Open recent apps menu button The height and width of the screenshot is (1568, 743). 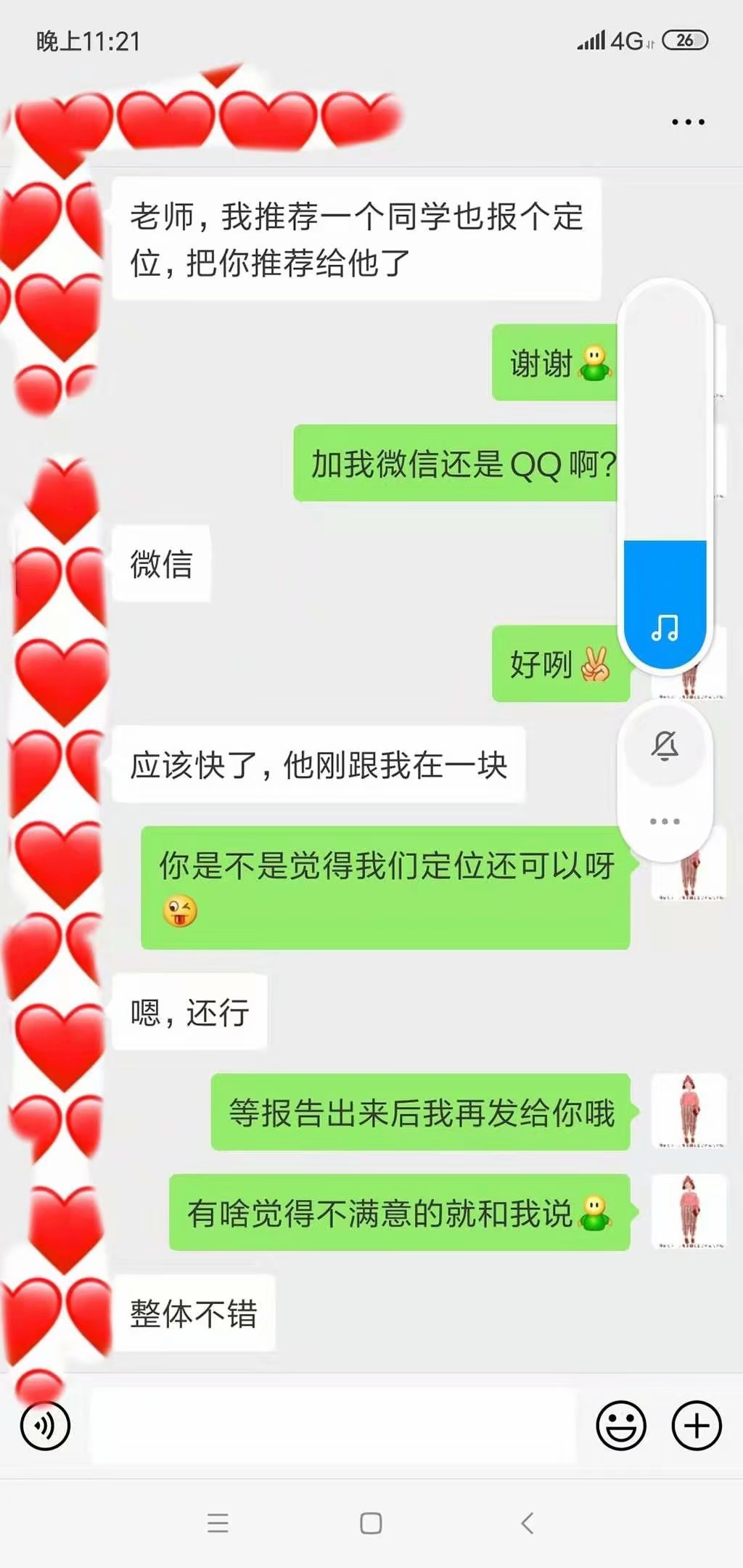pyautogui.click(x=218, y=1522)
